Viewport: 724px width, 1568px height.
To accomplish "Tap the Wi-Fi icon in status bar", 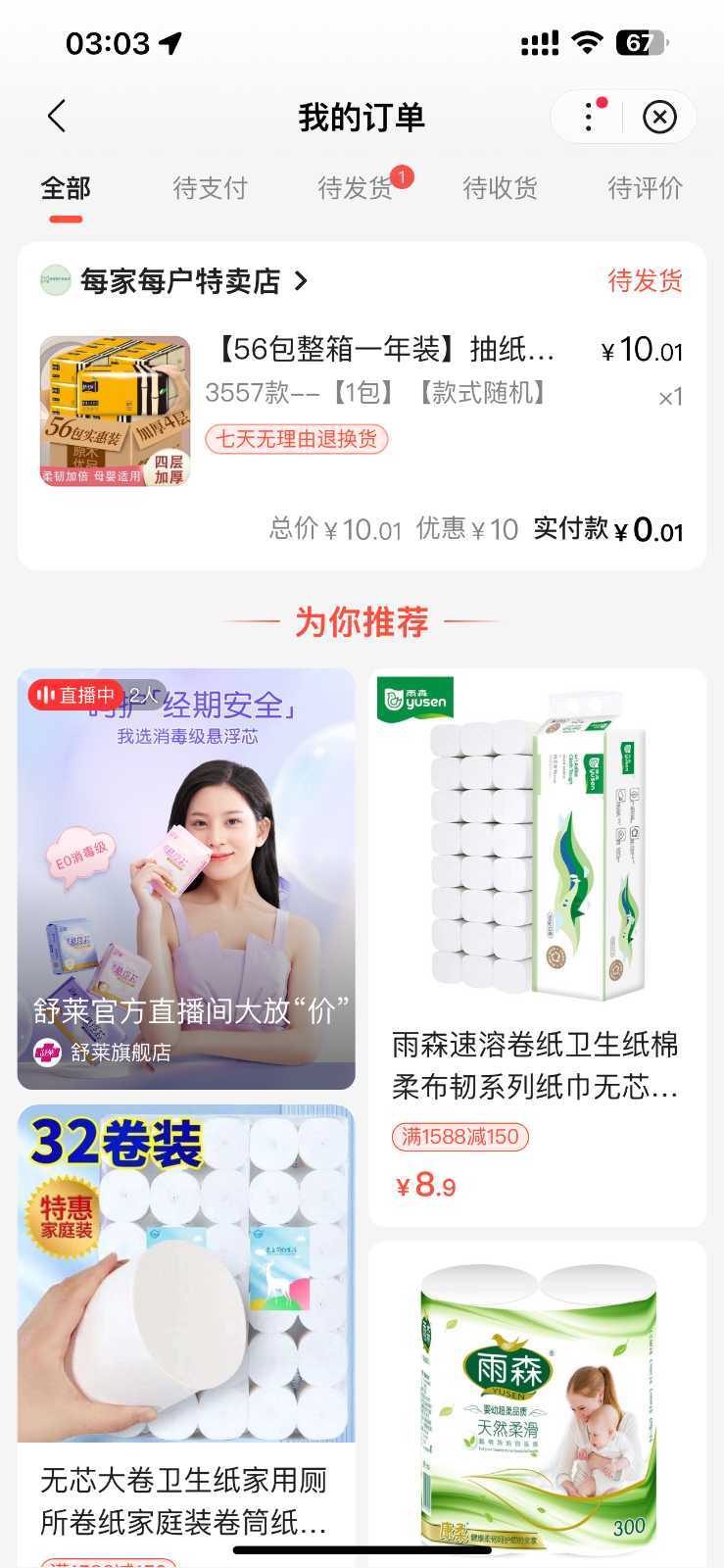I will click(x=584, y=41).
